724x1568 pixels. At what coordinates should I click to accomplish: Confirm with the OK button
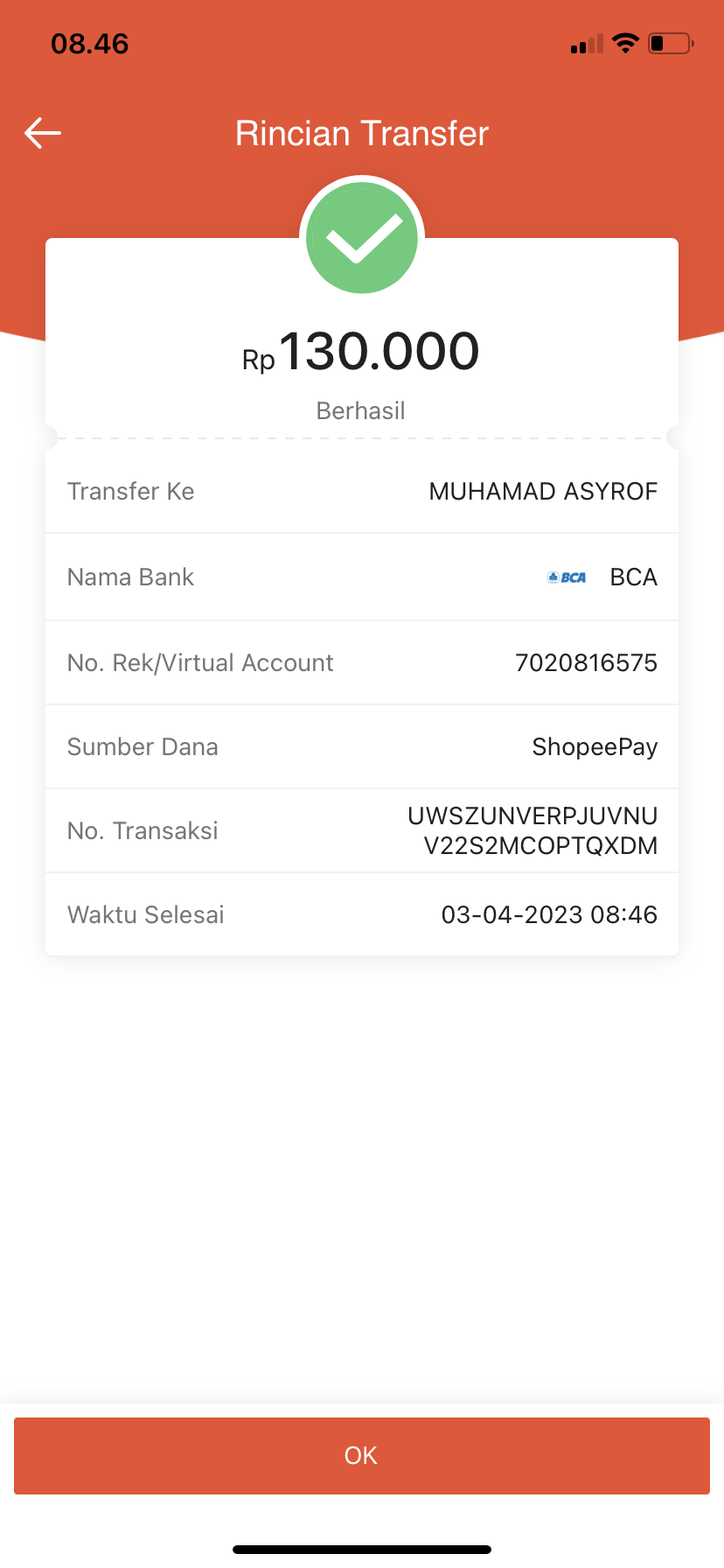[361, 1455]
